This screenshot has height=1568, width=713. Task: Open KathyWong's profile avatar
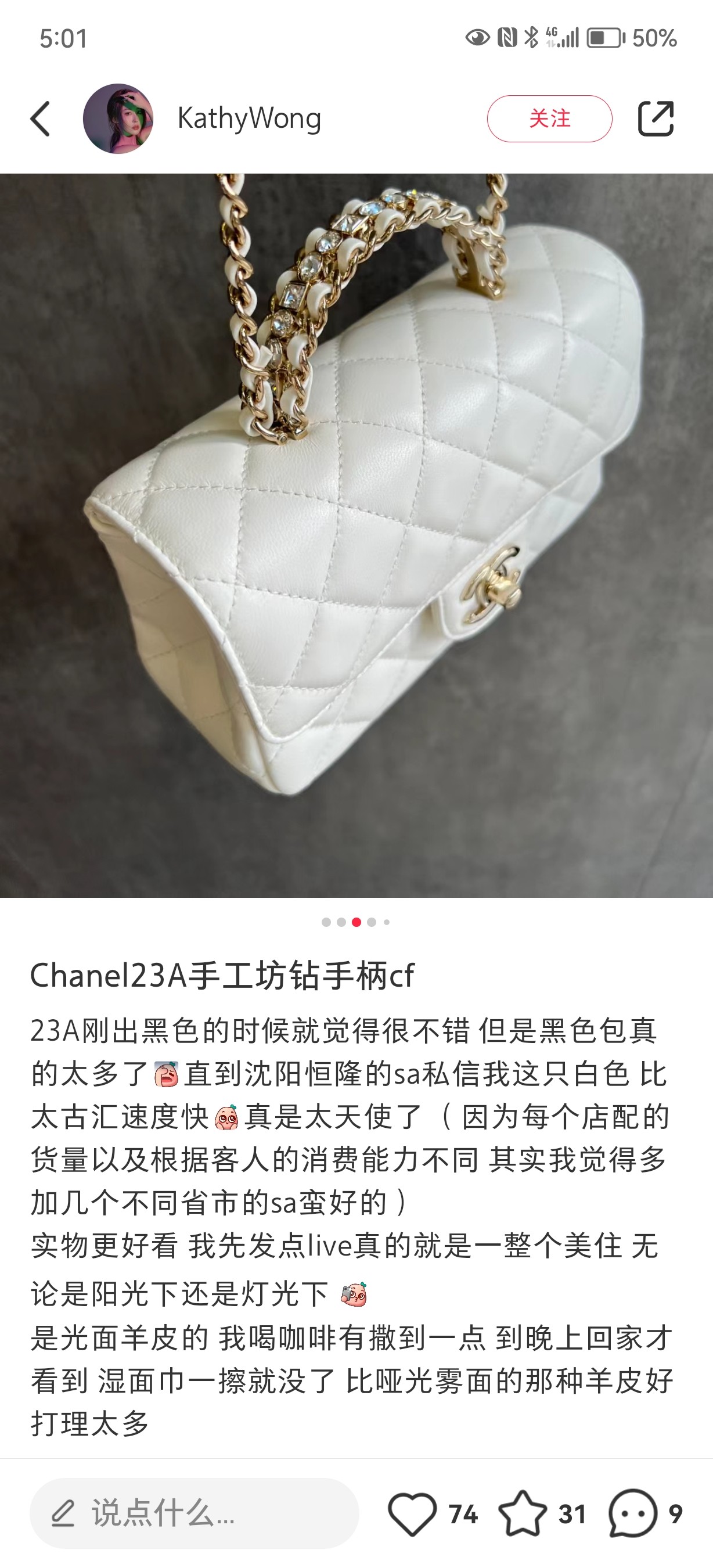pyautogui.click(x=118, y=118)
